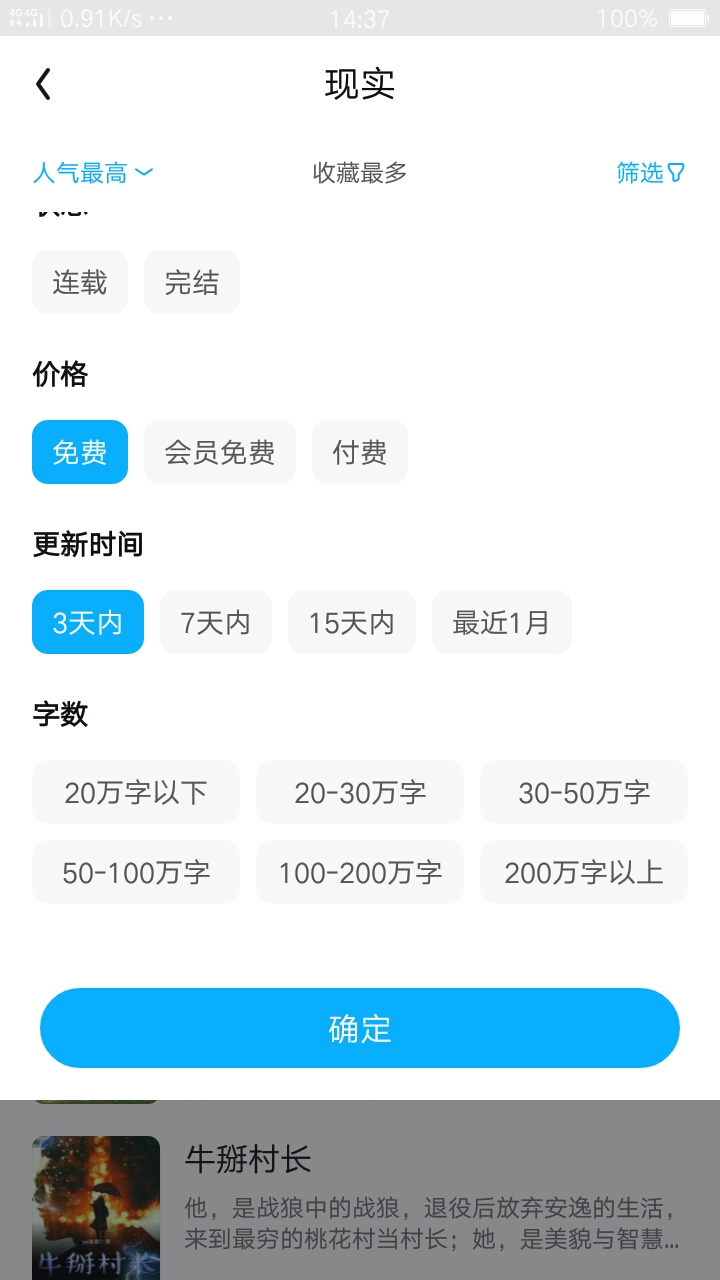Select 15天内 update time

352,622
